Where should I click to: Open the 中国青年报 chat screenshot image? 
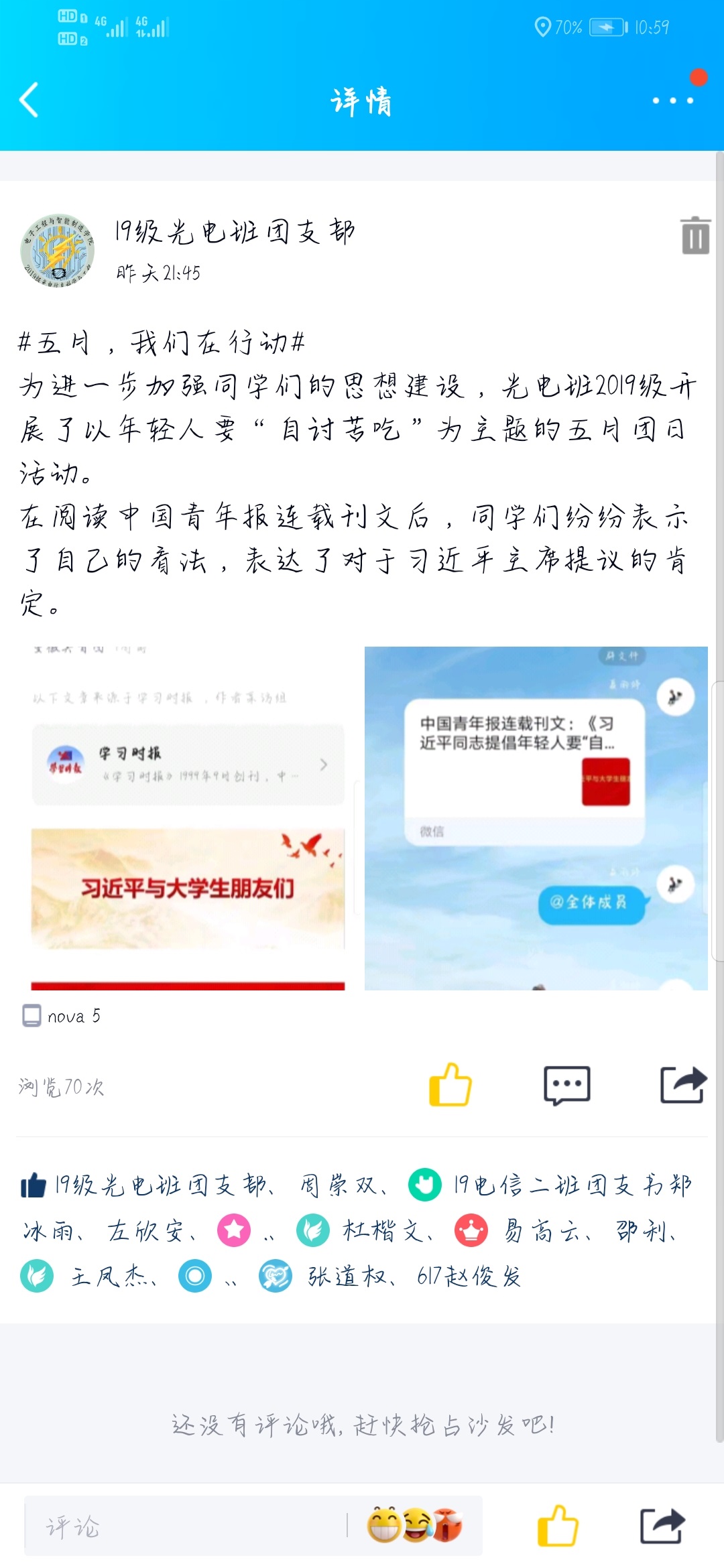coord(536,818)
